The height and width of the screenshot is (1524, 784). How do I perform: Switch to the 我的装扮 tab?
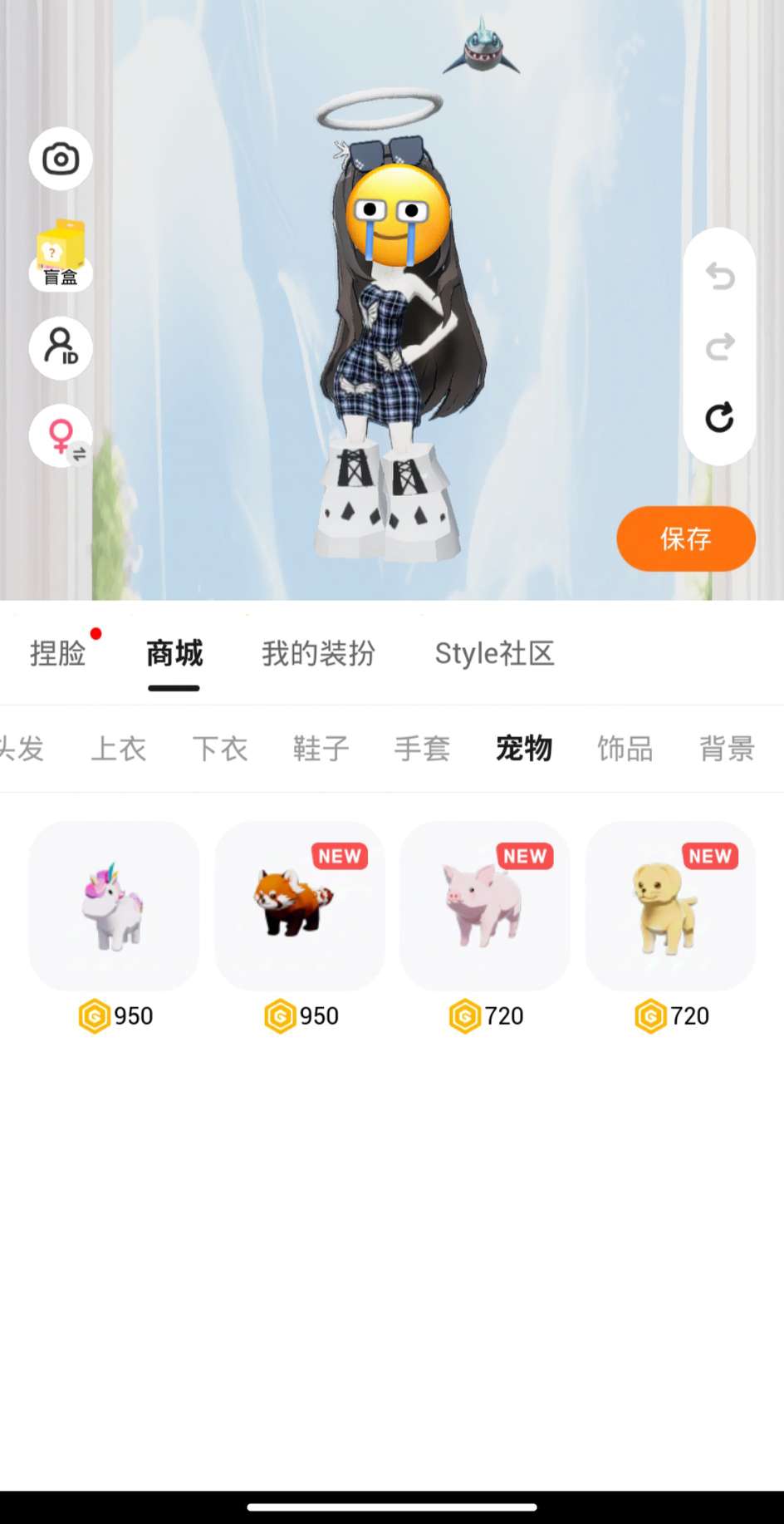[x=318, y=653]
